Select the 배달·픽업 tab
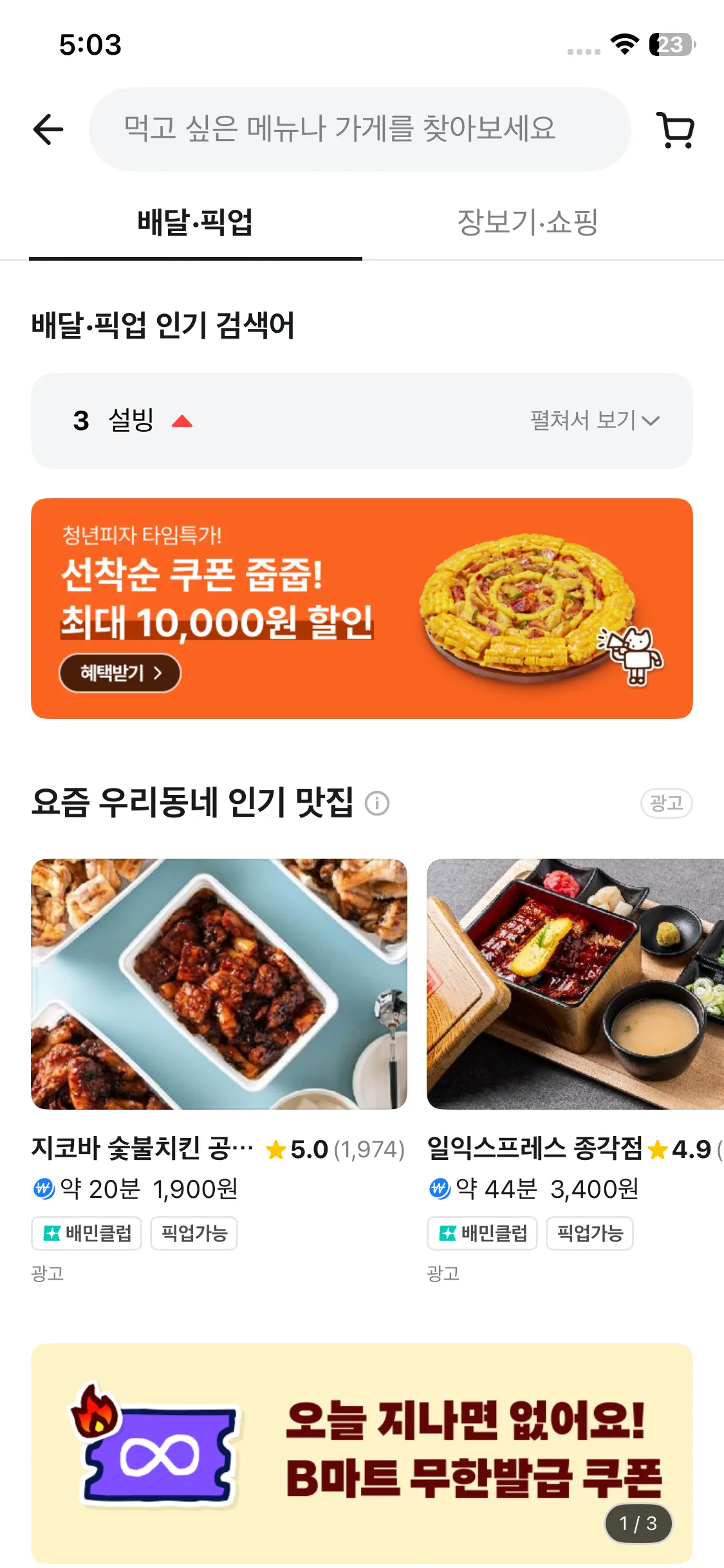The width and height of the screenshot is (724, 1568). point(195,223)
